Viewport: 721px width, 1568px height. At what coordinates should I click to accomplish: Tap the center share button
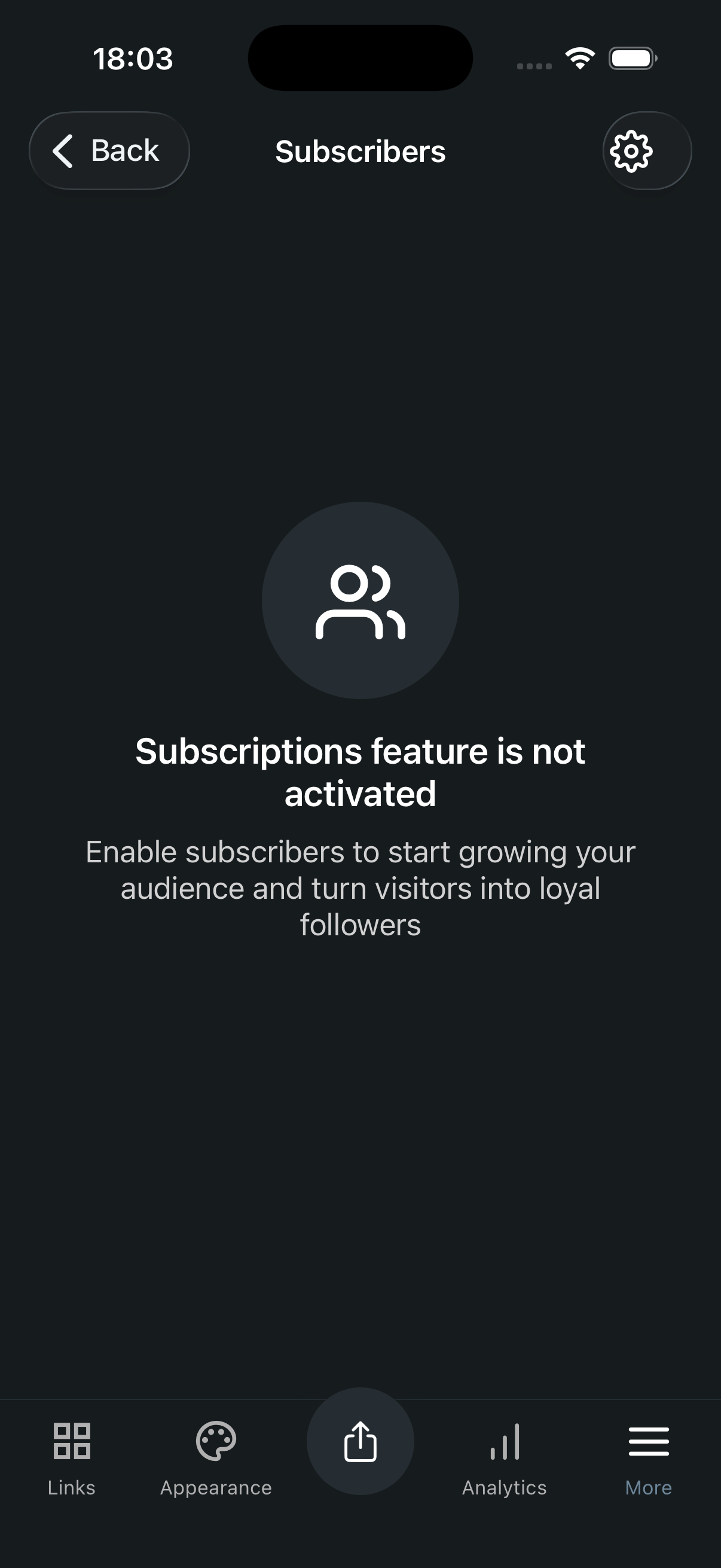[x=360, y=1441]
